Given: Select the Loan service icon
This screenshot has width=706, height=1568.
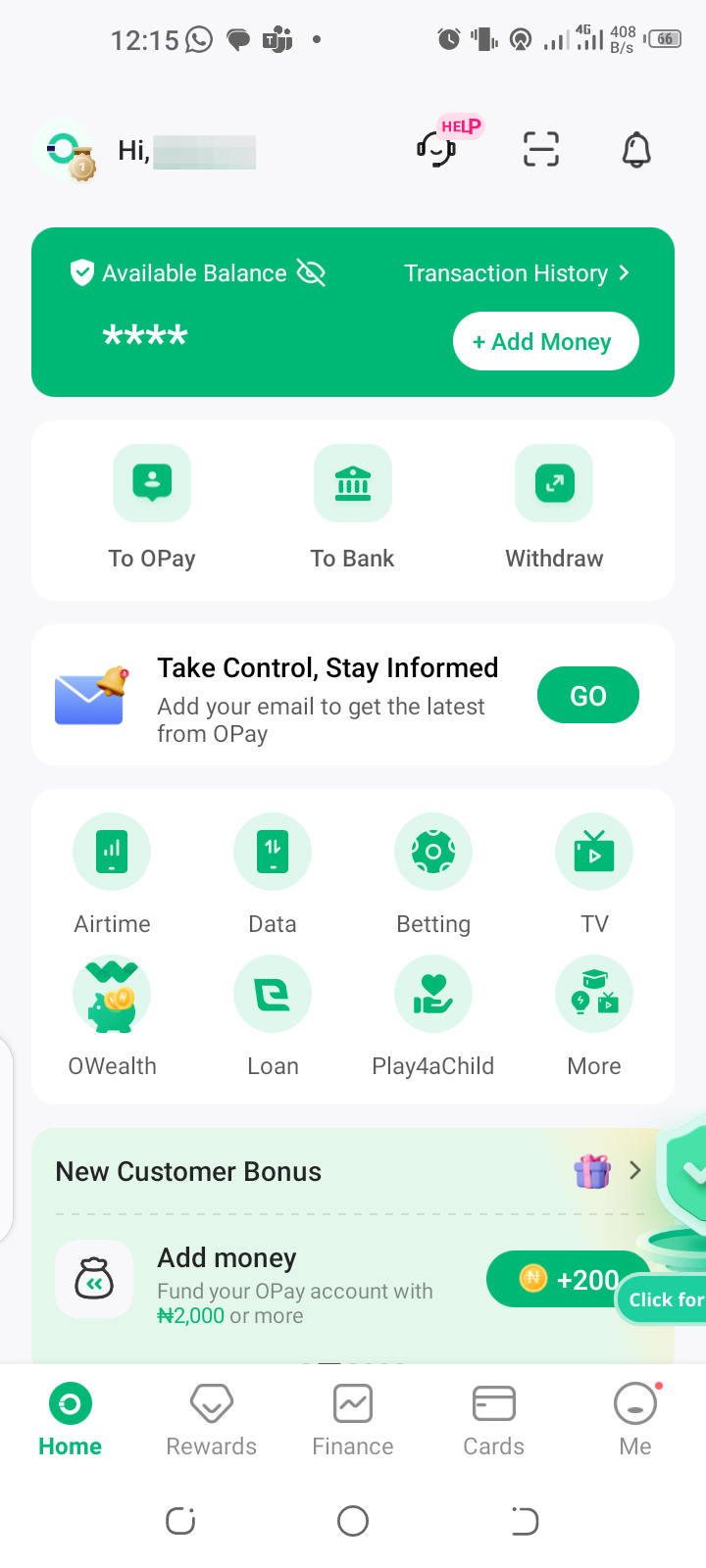Looking at the screenshot, I should (x=272, y=994).
